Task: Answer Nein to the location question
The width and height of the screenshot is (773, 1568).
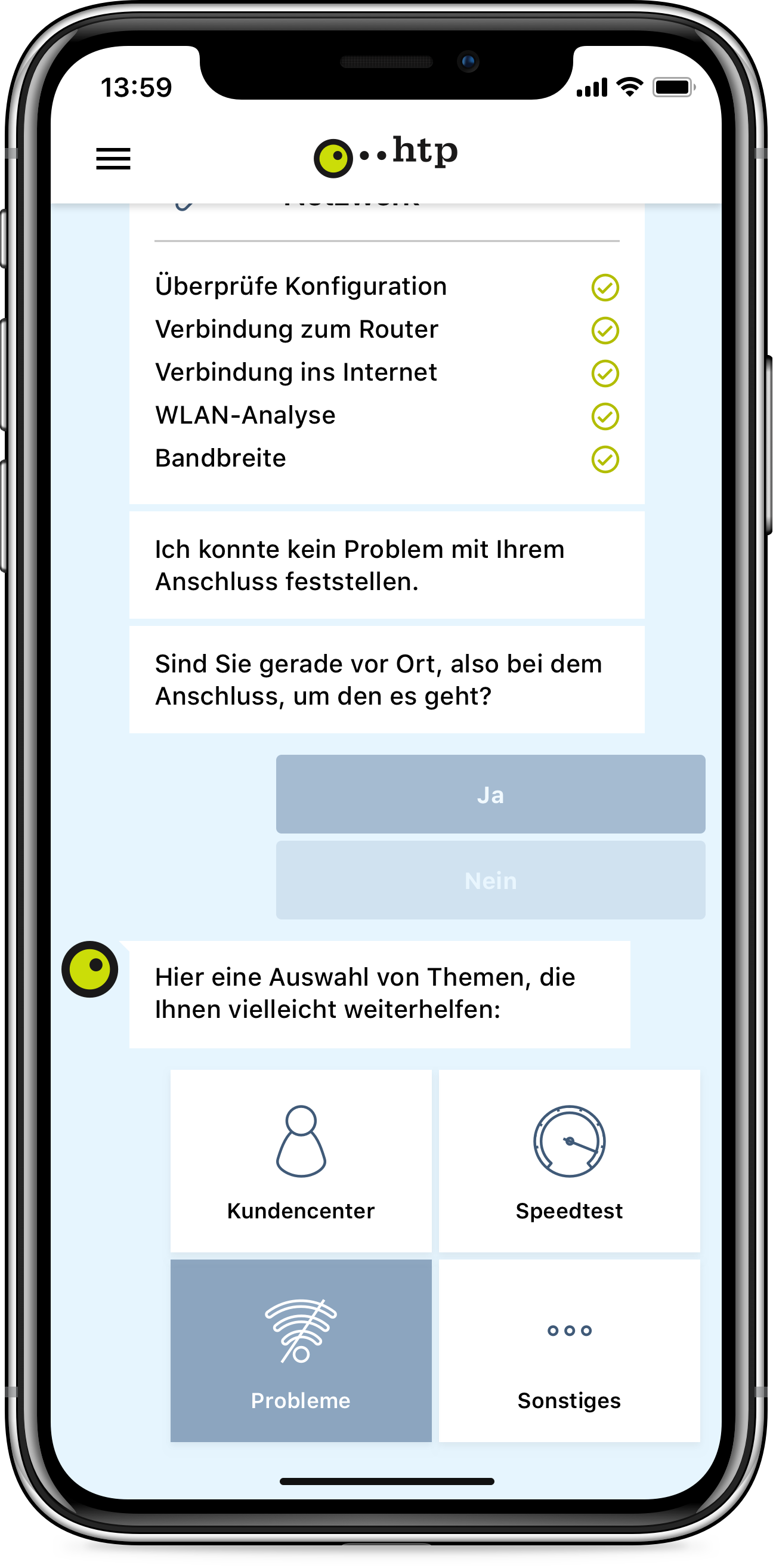Action: (491, 880)
